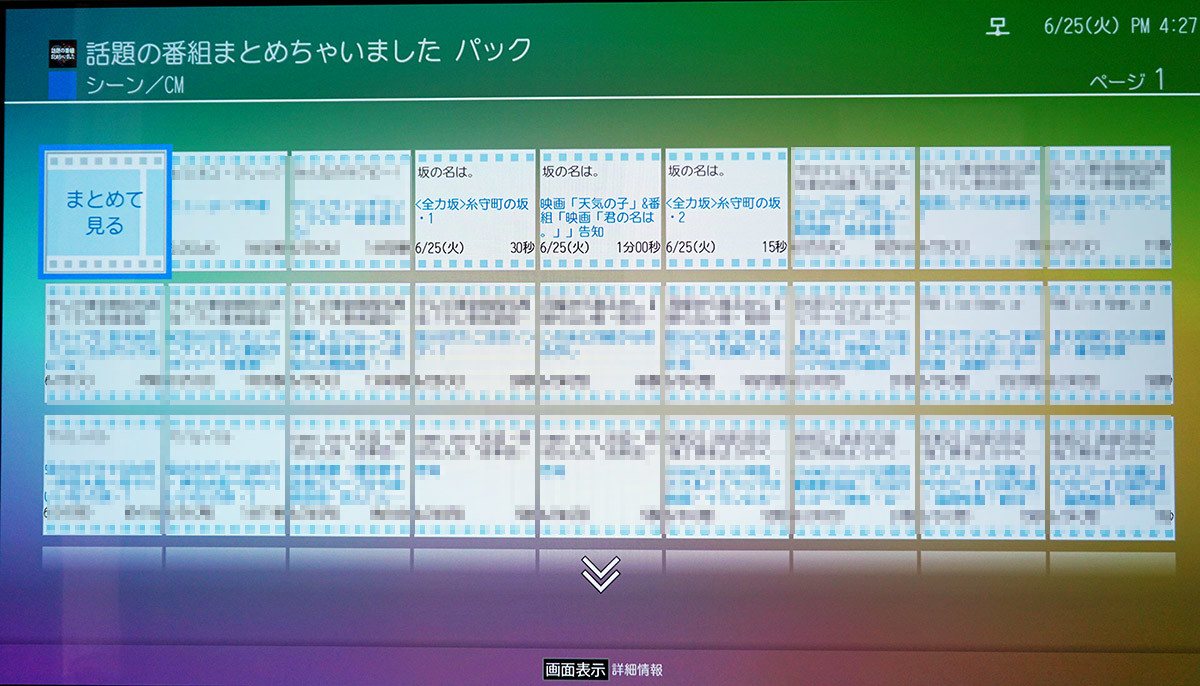The width and height of the screenshot is (1200, 686).
Task: Tap 画面表示 for detailed info
Action: pos(575,670)
